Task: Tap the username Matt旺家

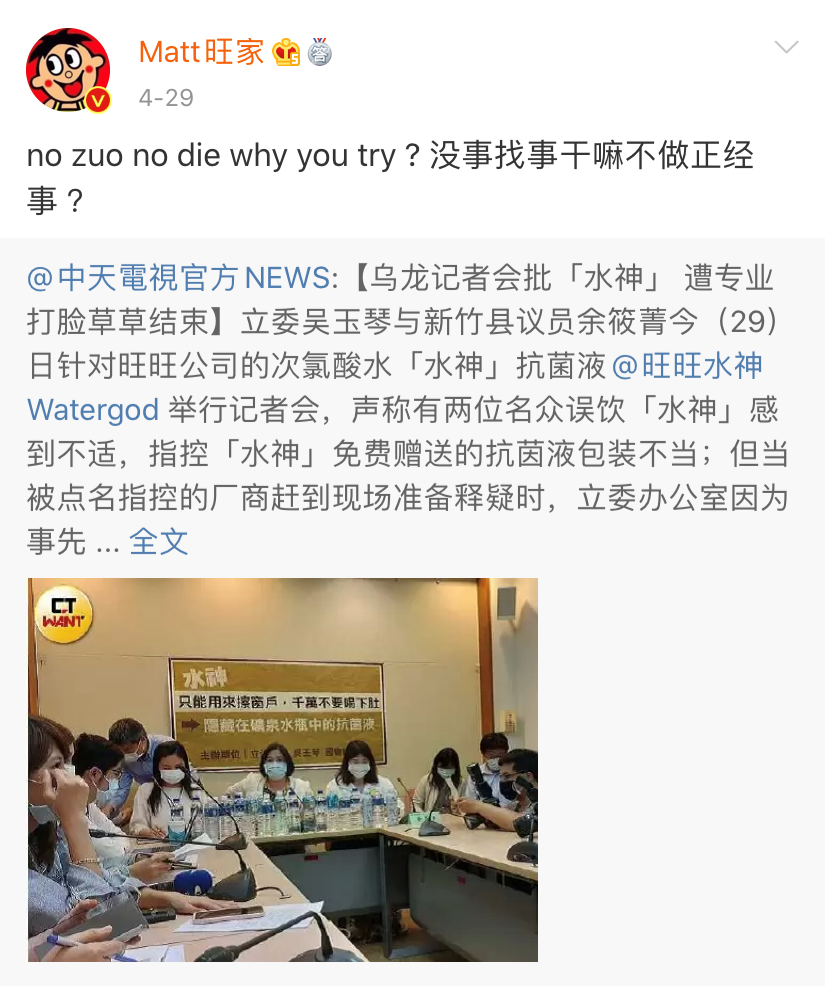Action: pos(201,52)
